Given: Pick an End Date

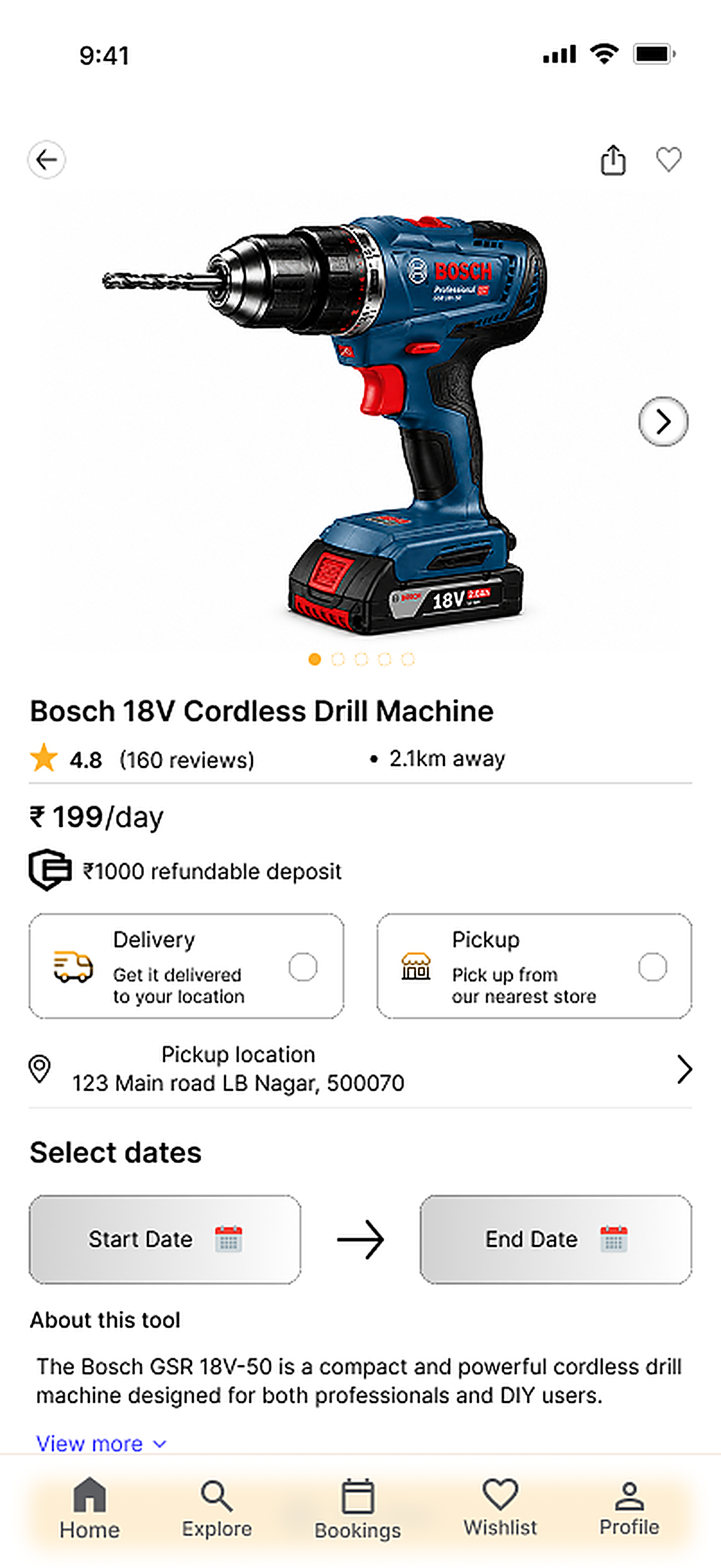Looking at the screenshot, I should [555, 1239].
